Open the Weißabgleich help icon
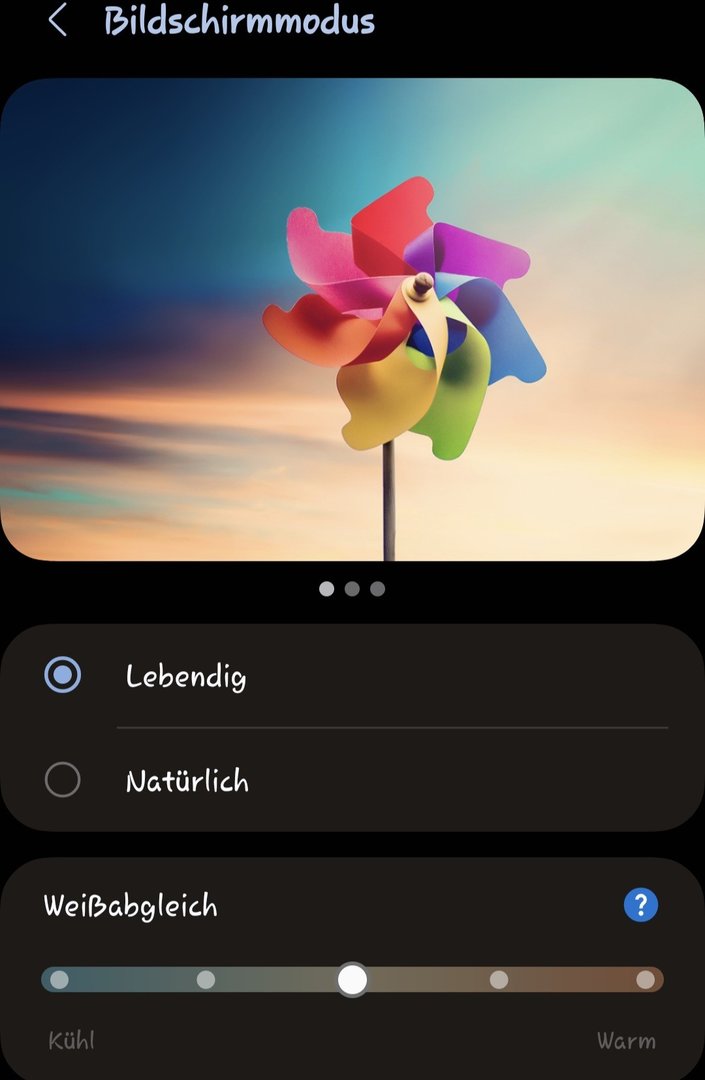 coord(640,906)
